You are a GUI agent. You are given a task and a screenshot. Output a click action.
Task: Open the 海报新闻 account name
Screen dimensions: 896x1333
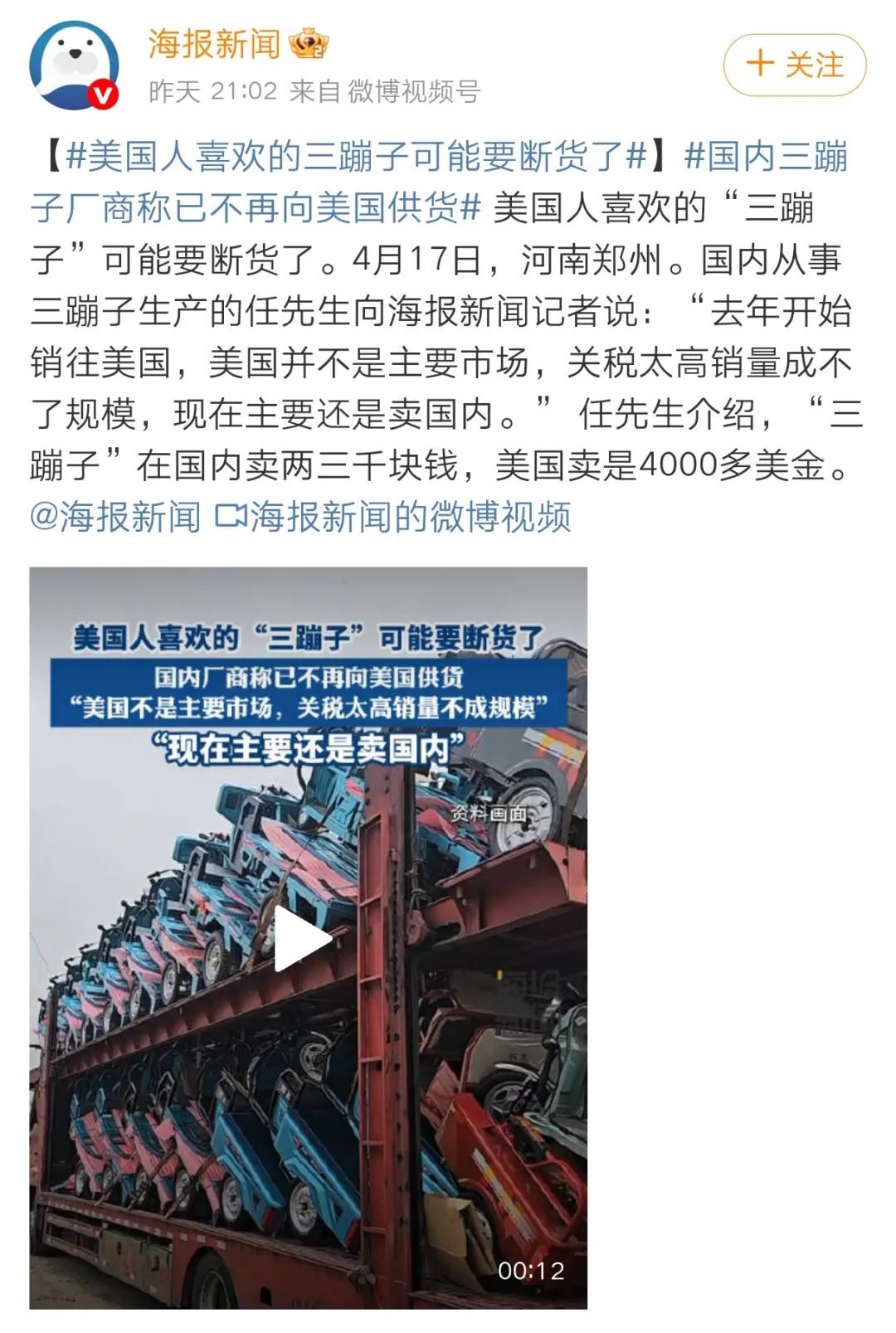pos(214,44)
